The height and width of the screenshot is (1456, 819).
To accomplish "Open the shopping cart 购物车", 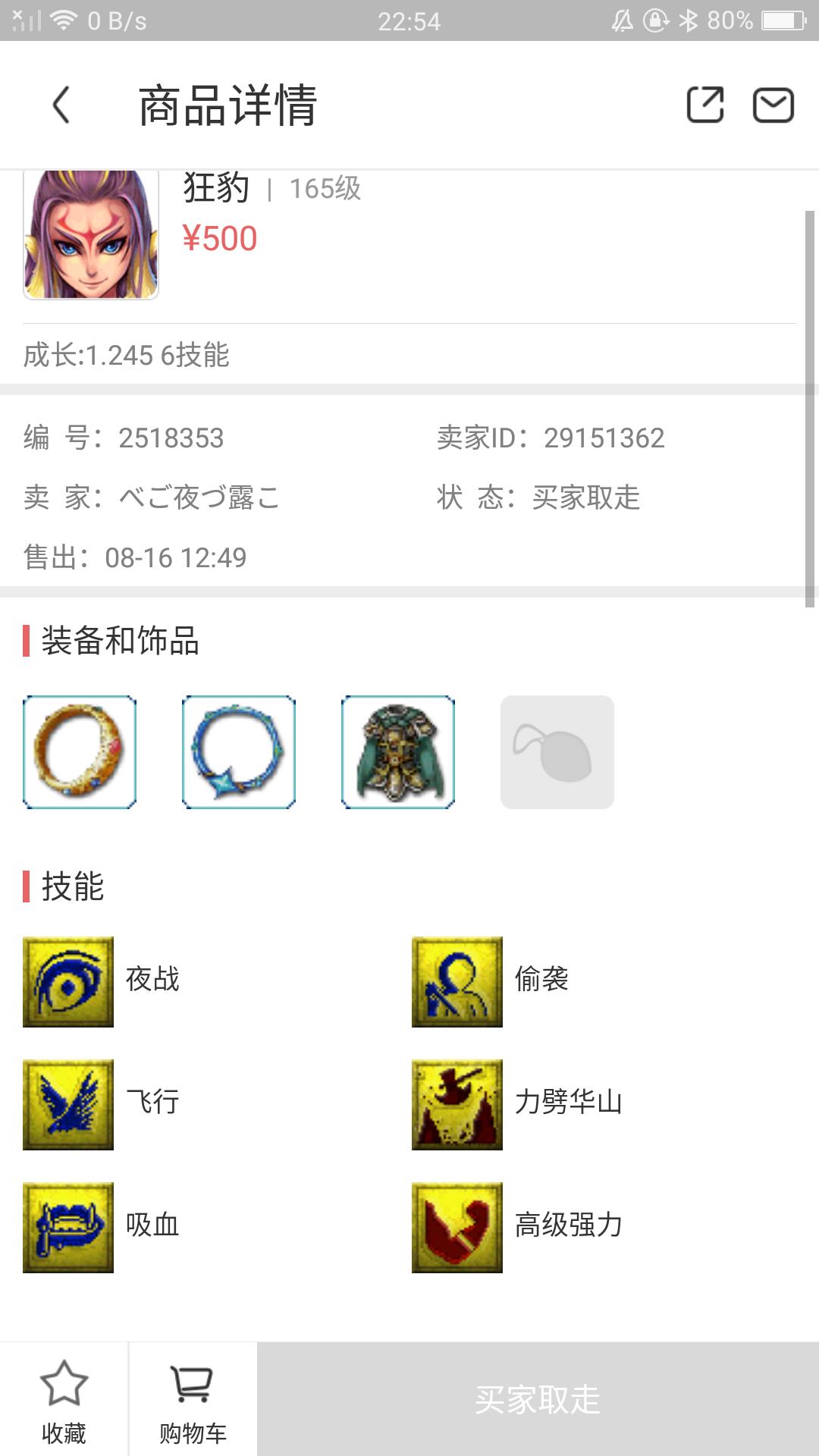I will (193, 1401).
